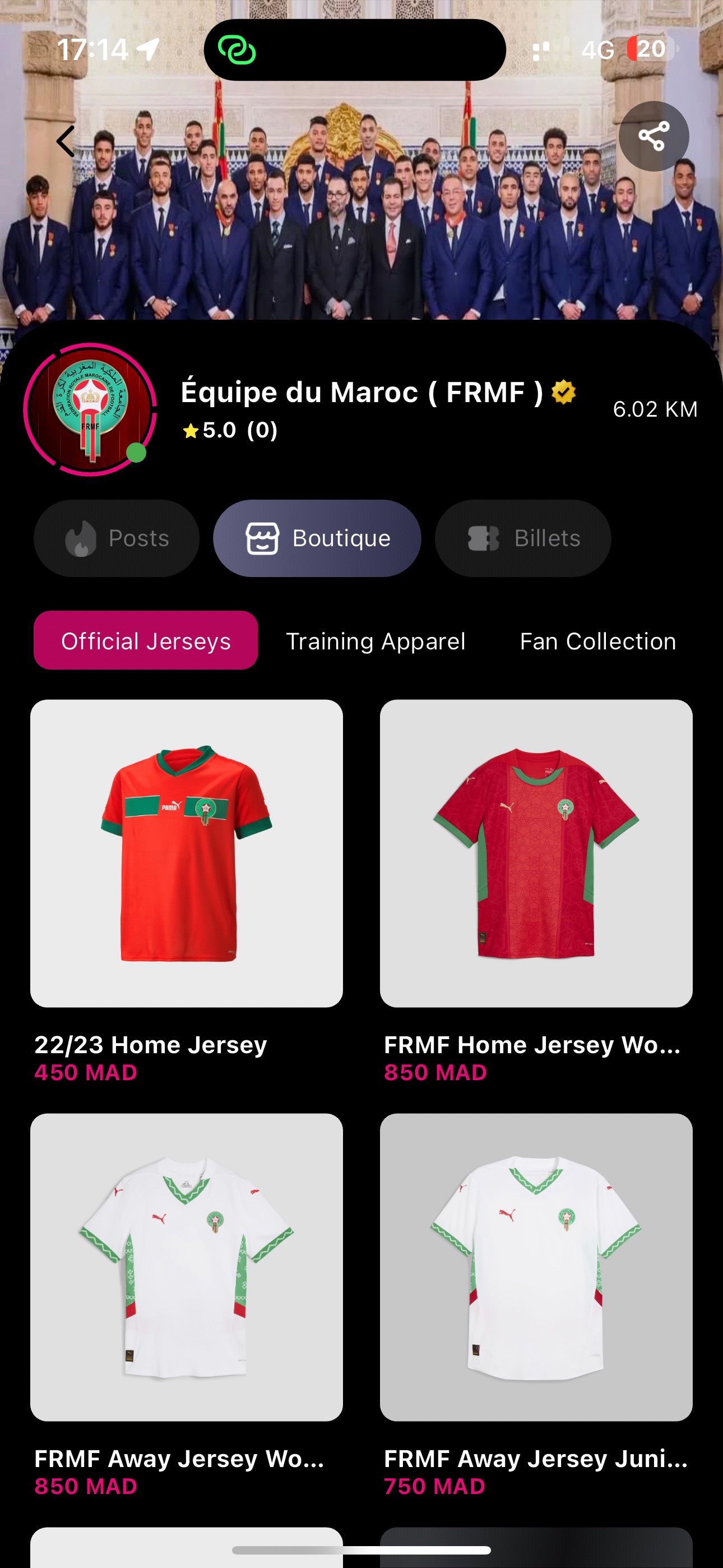View the FRMF Home Jersey Wo... item
The height and width of the screenshot is (1568, 723).
[x=536, y=854]
